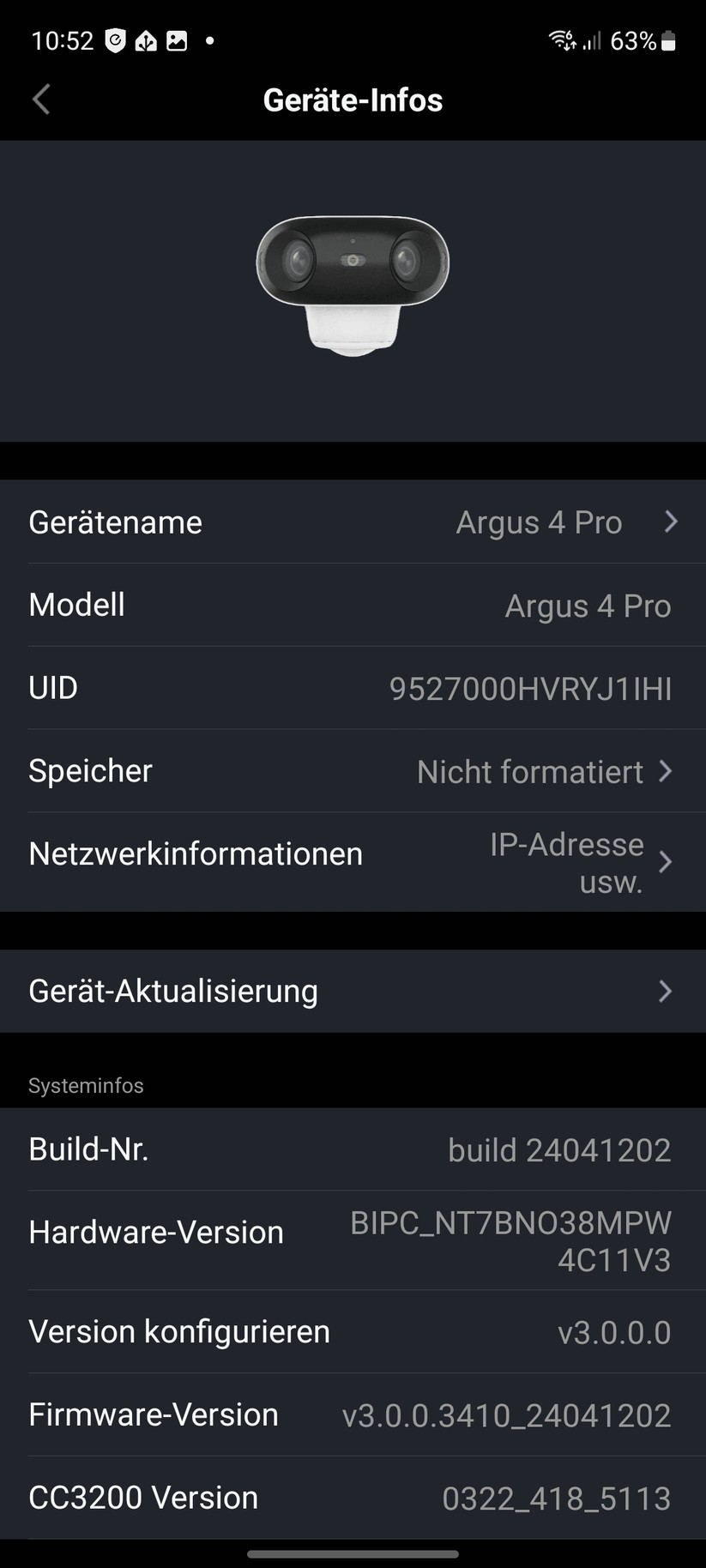Tap the Argus 4 Pro camera image

(353, 283)
